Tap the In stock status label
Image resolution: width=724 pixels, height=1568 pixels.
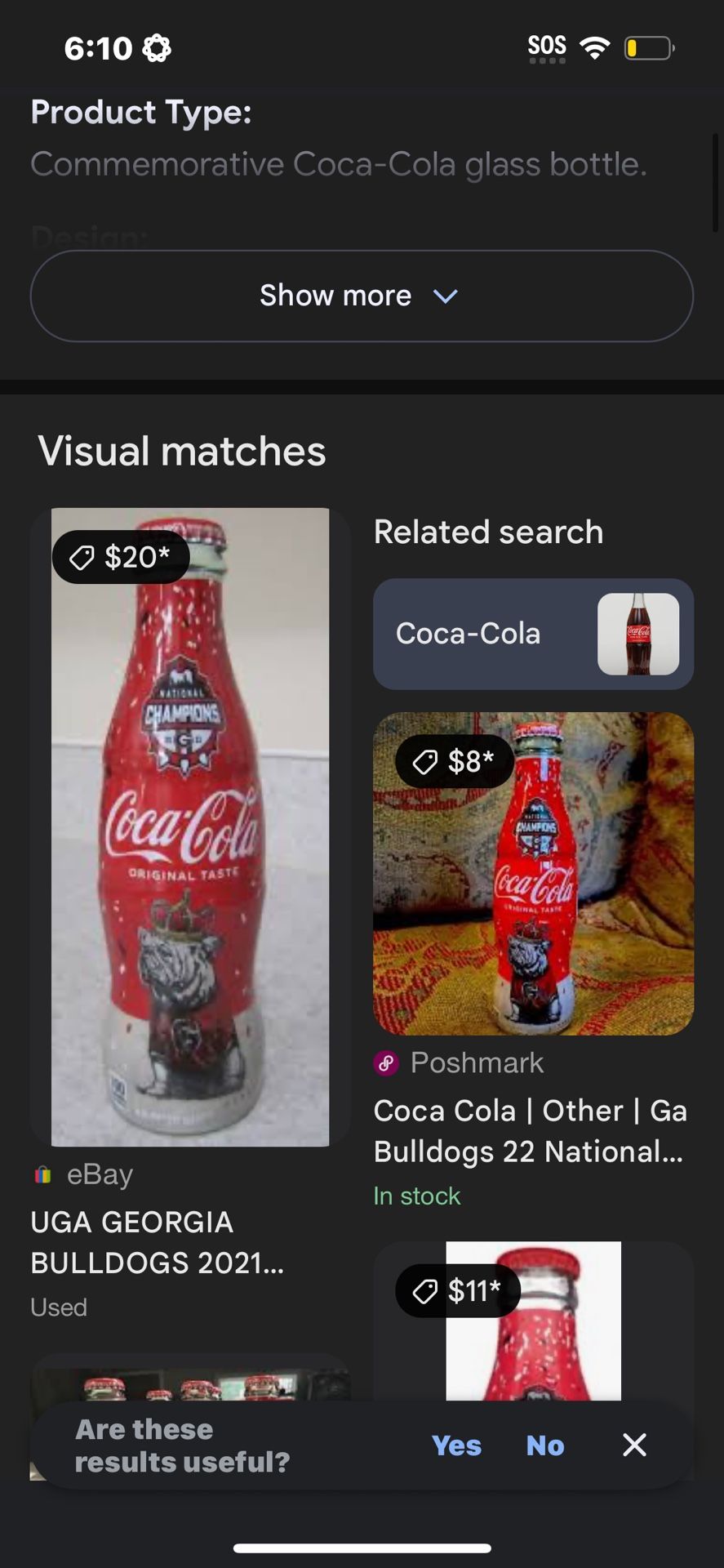click(416, 1195)
